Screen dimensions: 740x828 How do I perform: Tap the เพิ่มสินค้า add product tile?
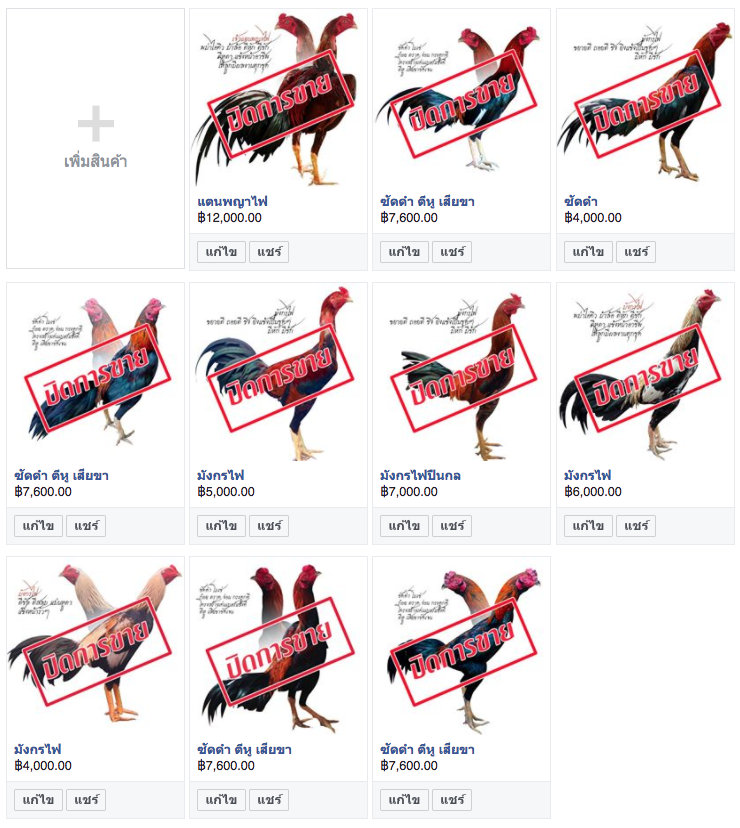pos(96,139)
